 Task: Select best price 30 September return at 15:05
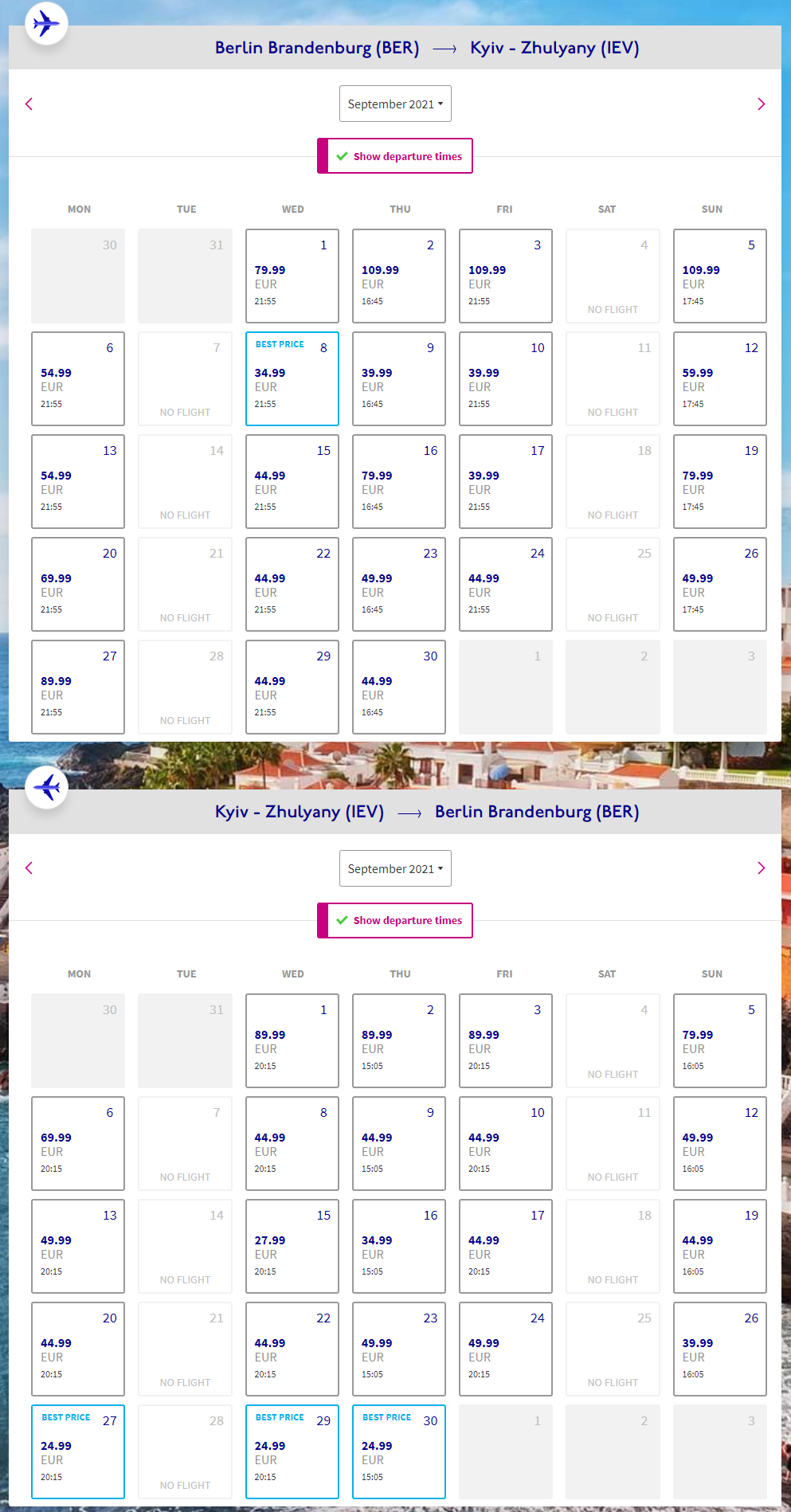pos(398,1452)
